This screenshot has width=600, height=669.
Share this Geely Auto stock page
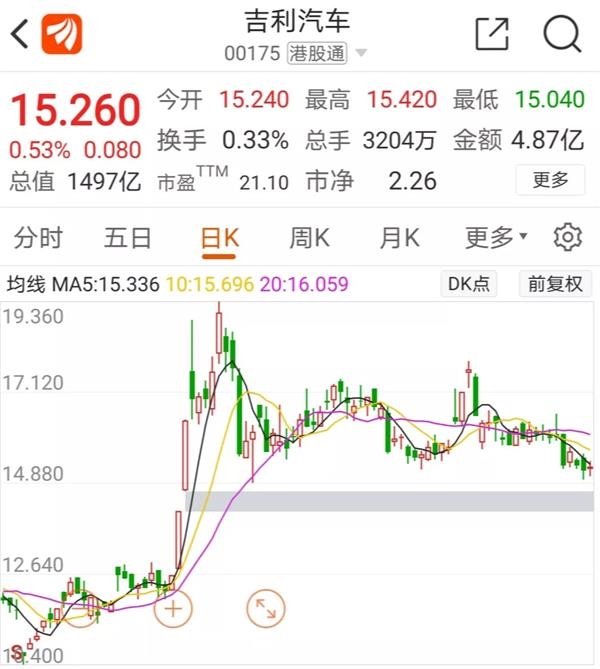coord(492,34)
